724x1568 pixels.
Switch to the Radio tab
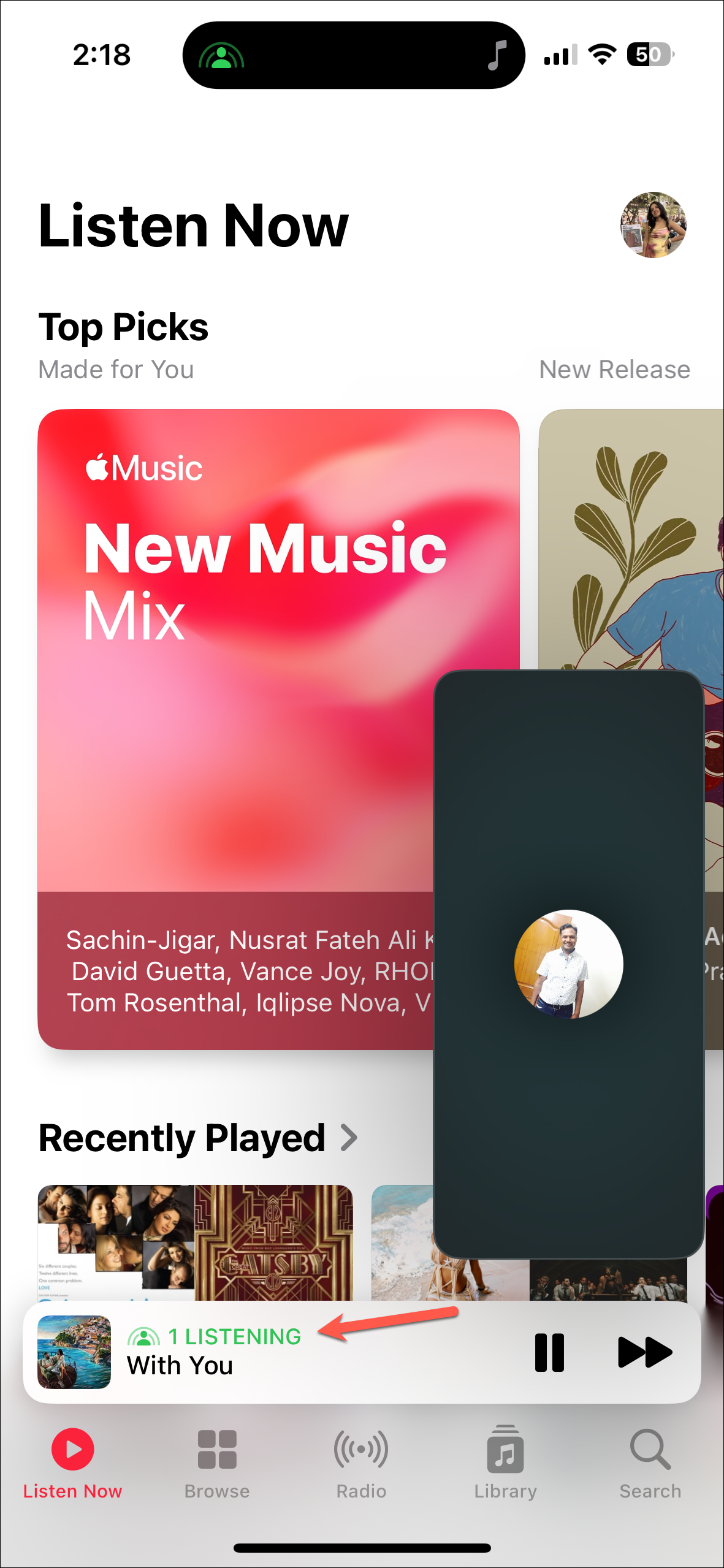point(361,1463)
